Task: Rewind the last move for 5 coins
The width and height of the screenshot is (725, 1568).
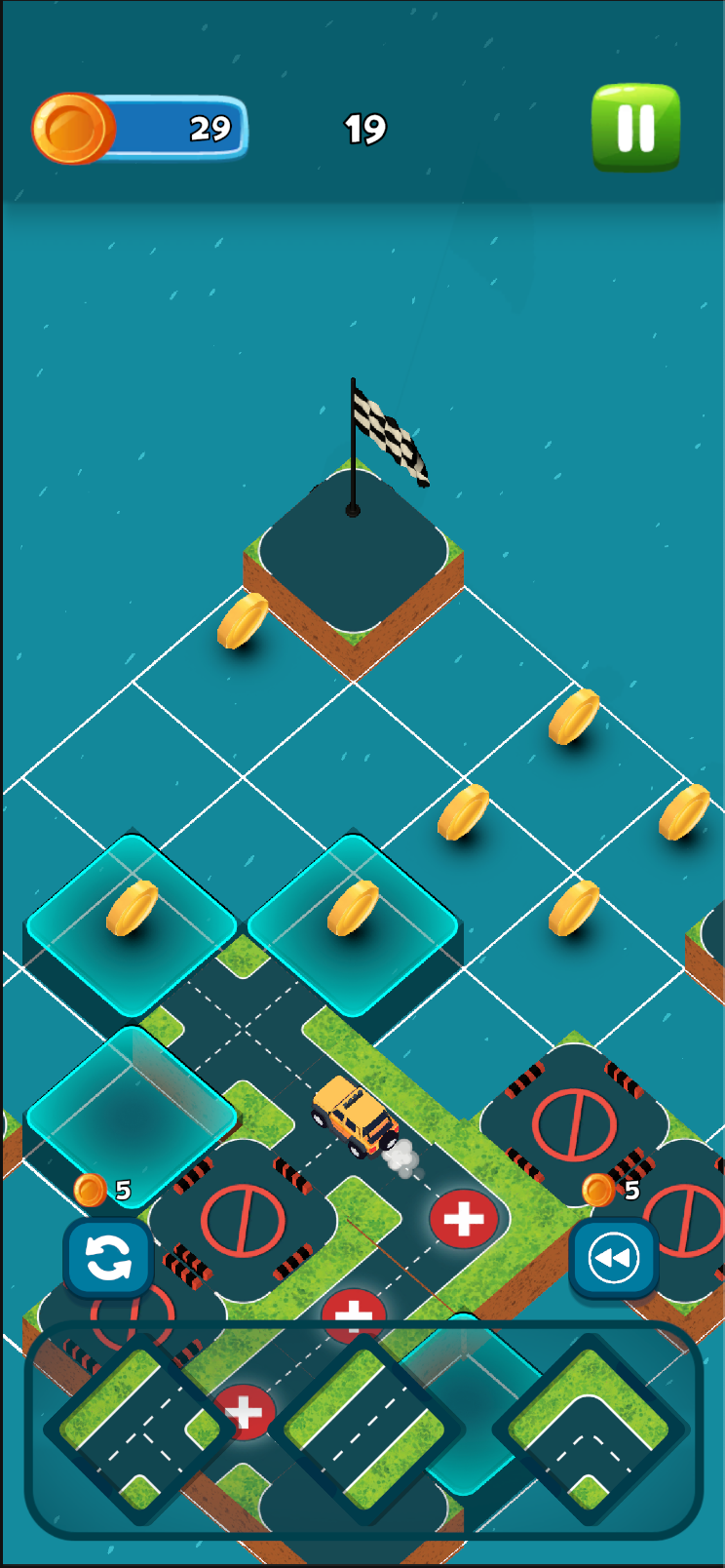Action: pyautogui.click(x=613, y=1258)
